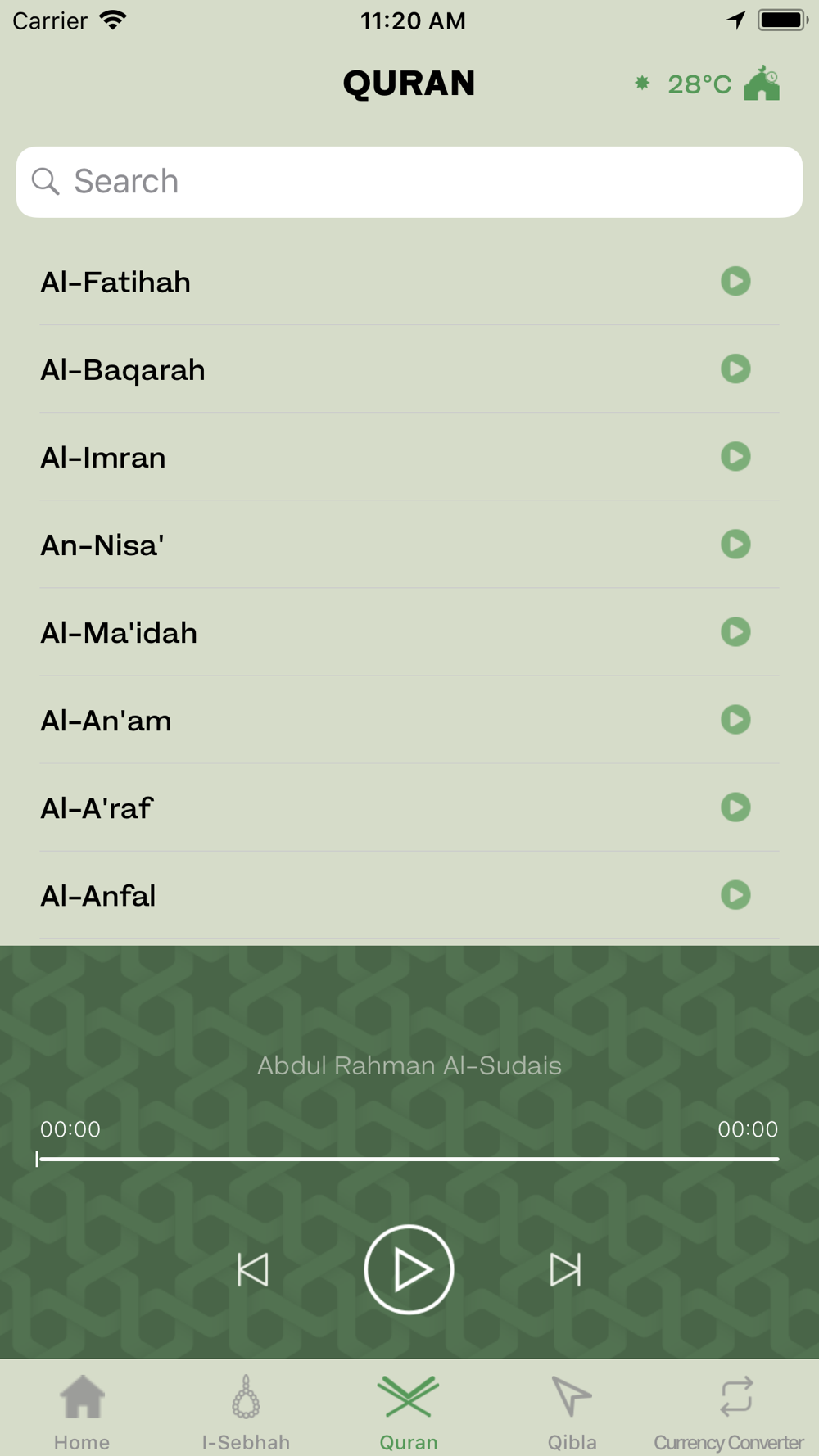Play the An-Nisa' surah
The height and width of the screenshot is (1456, 819).
click(x=735, y=544)
